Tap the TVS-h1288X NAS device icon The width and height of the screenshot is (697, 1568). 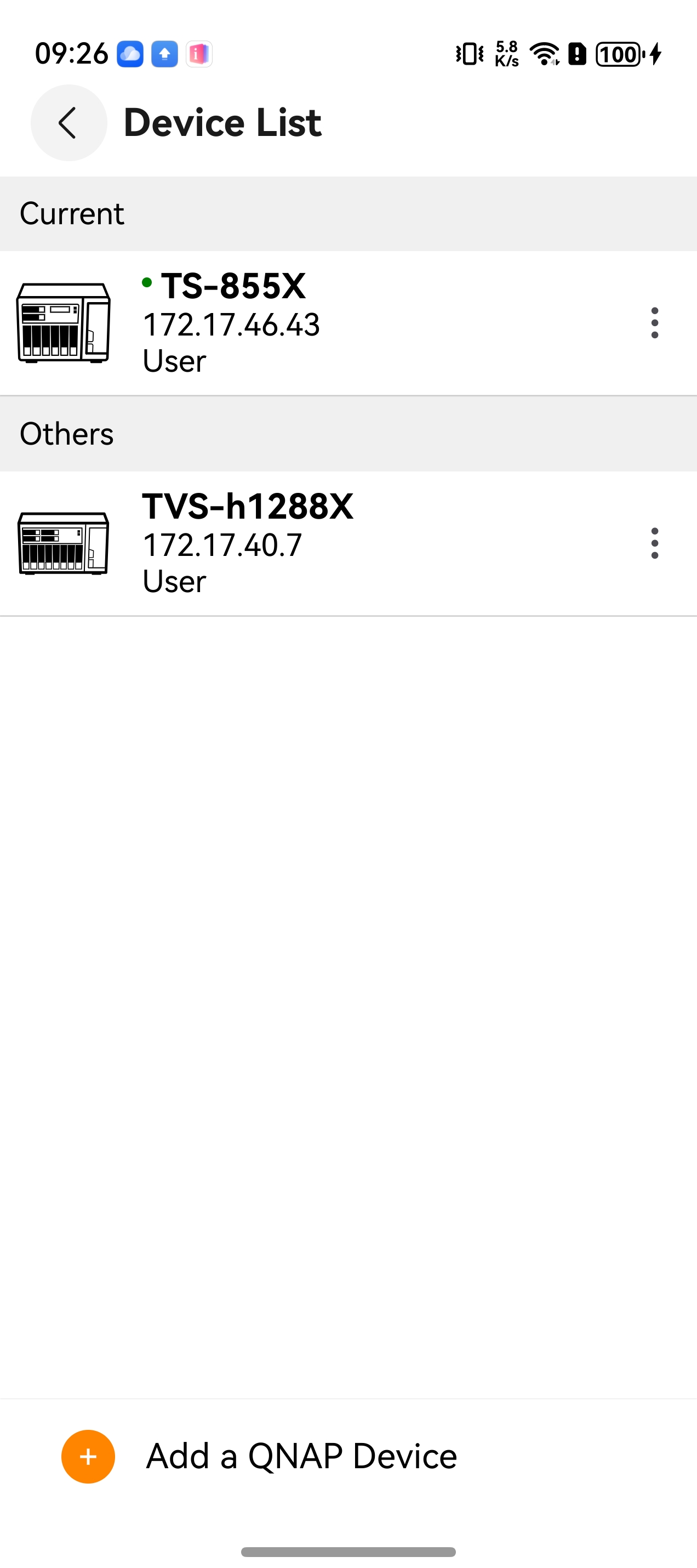click(x=62, y=543)
